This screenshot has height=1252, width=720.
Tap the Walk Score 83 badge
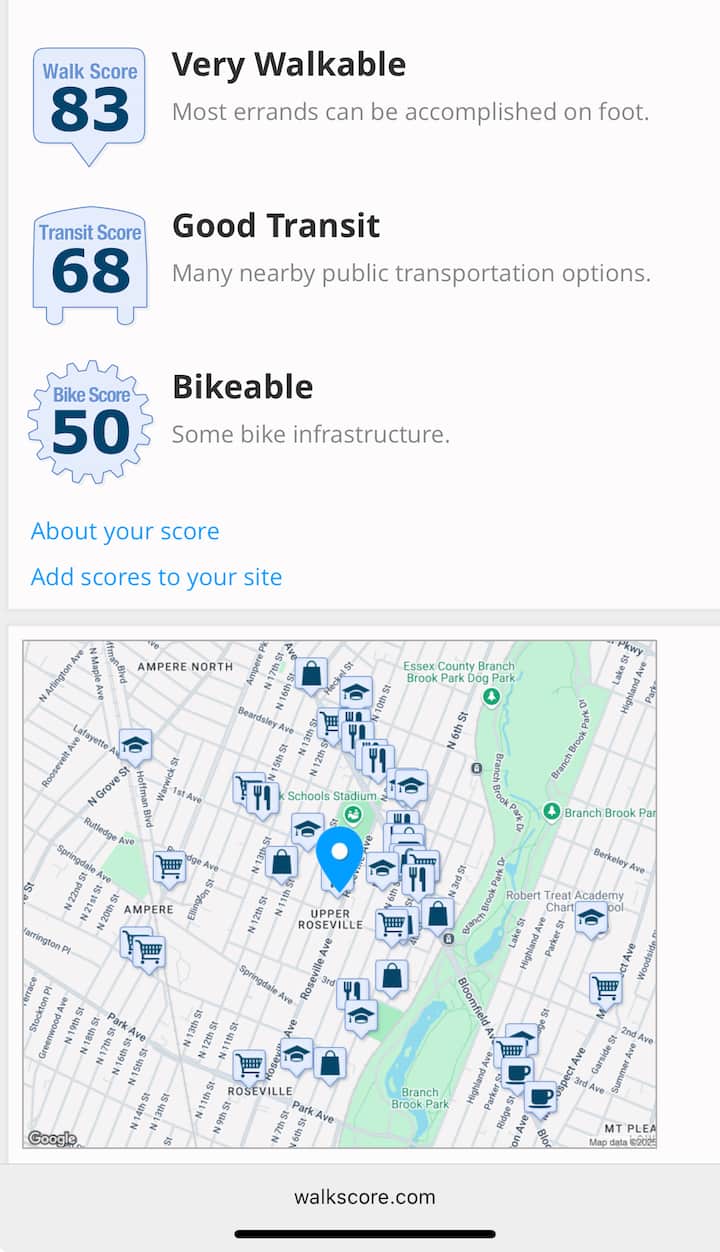click(x=90, y=100)
